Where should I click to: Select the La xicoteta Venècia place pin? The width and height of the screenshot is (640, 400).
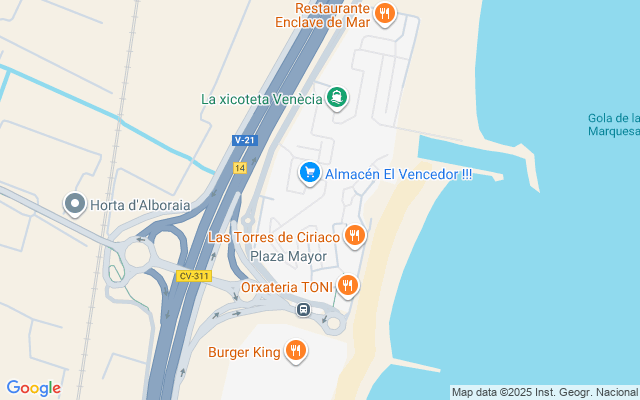coord(339,98)
